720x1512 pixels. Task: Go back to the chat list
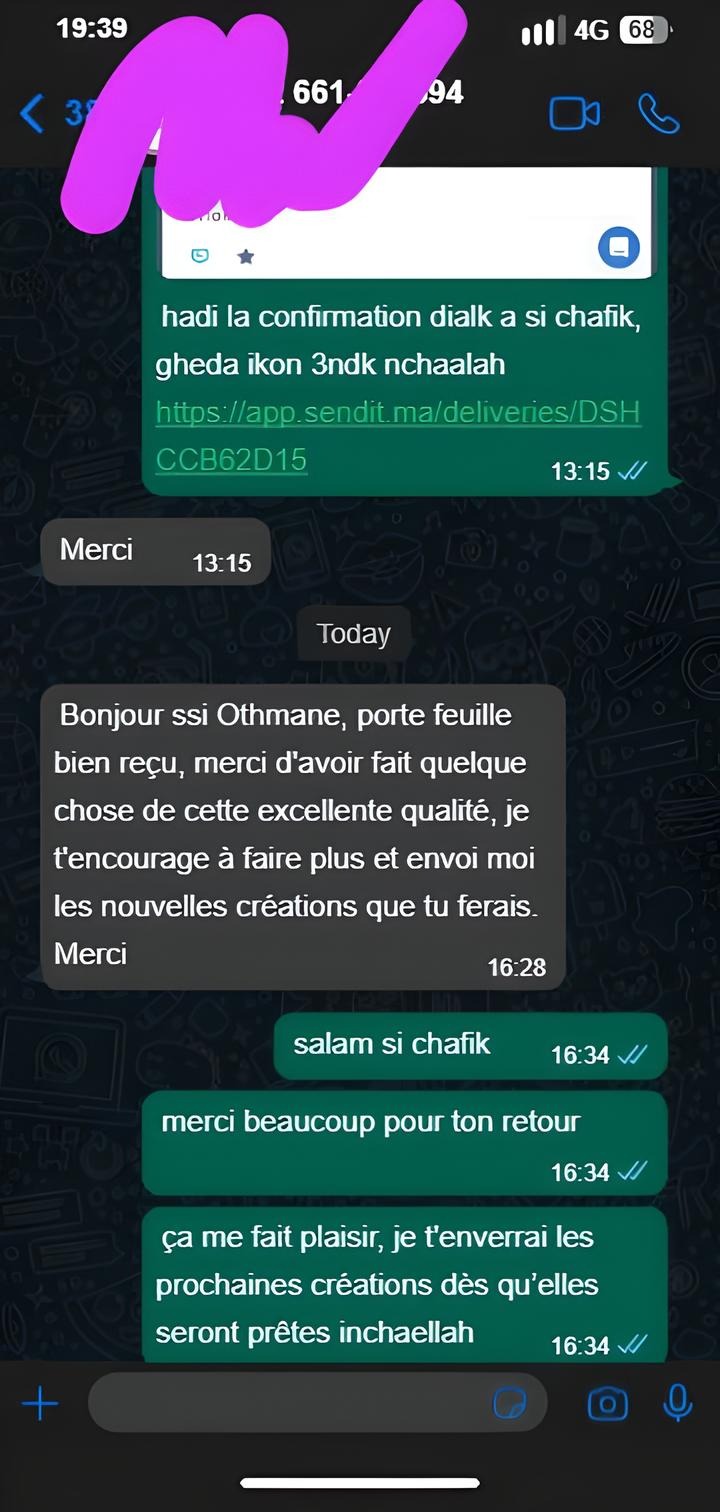coord(34,113)
